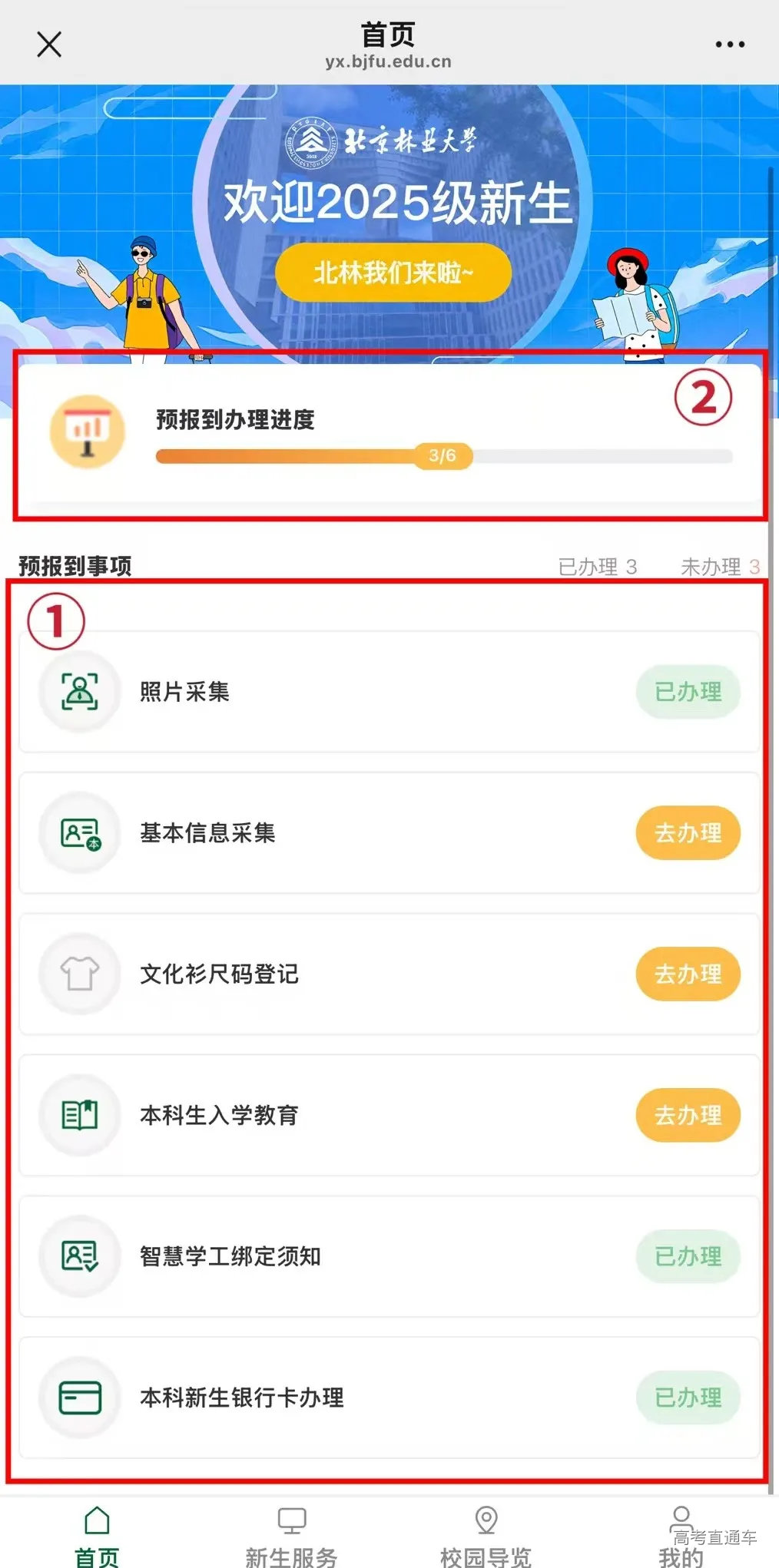Open the 照片采集 photo collection icon
779x1568 pixels.
79,691
